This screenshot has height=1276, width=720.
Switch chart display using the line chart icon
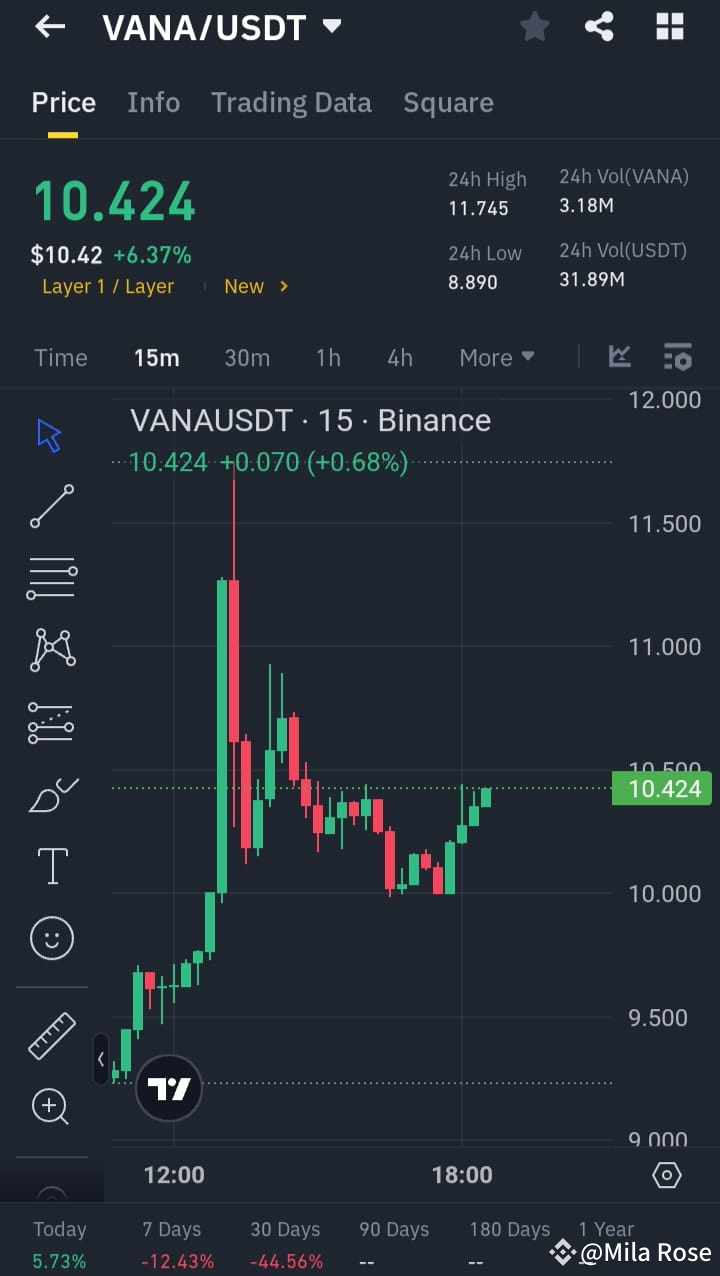tap(619, 357)
